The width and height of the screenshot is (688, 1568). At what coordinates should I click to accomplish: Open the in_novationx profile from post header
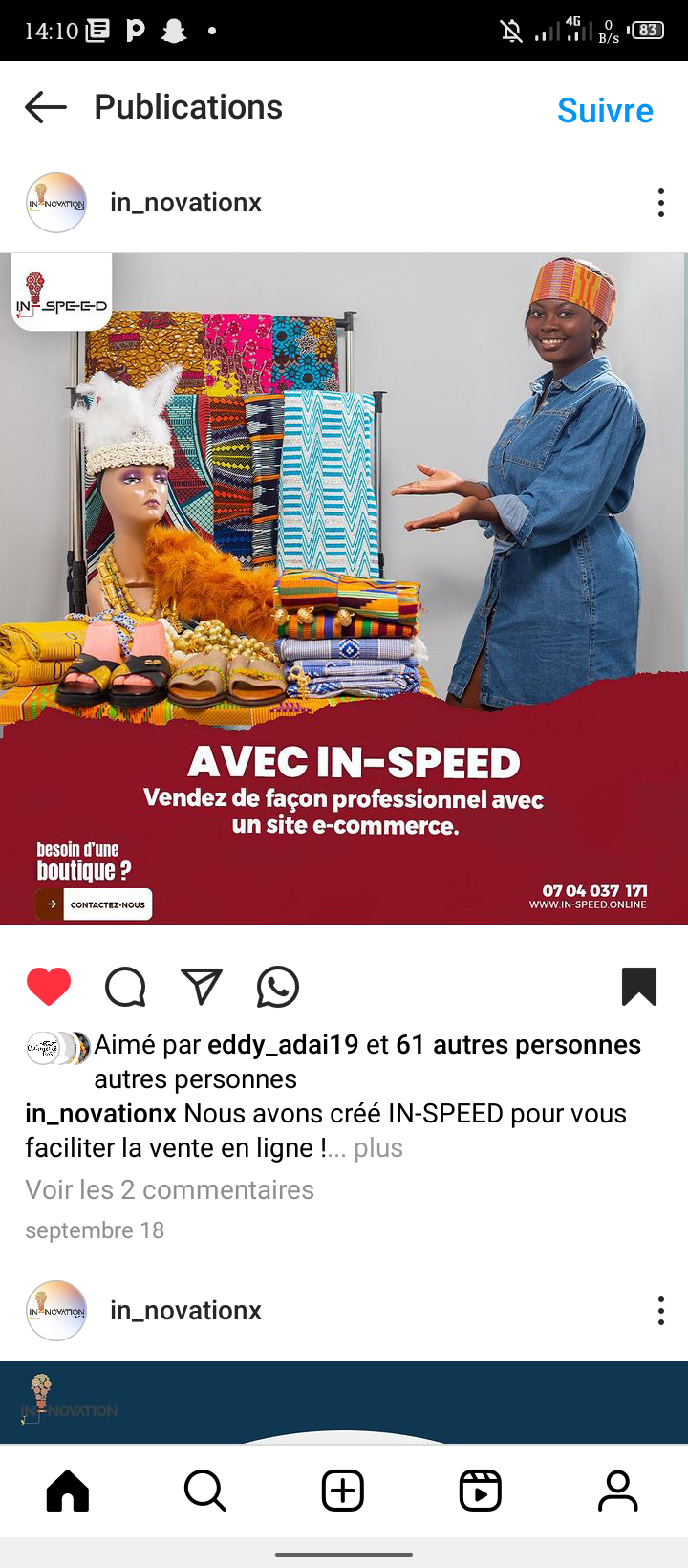[x=185, y=203]
